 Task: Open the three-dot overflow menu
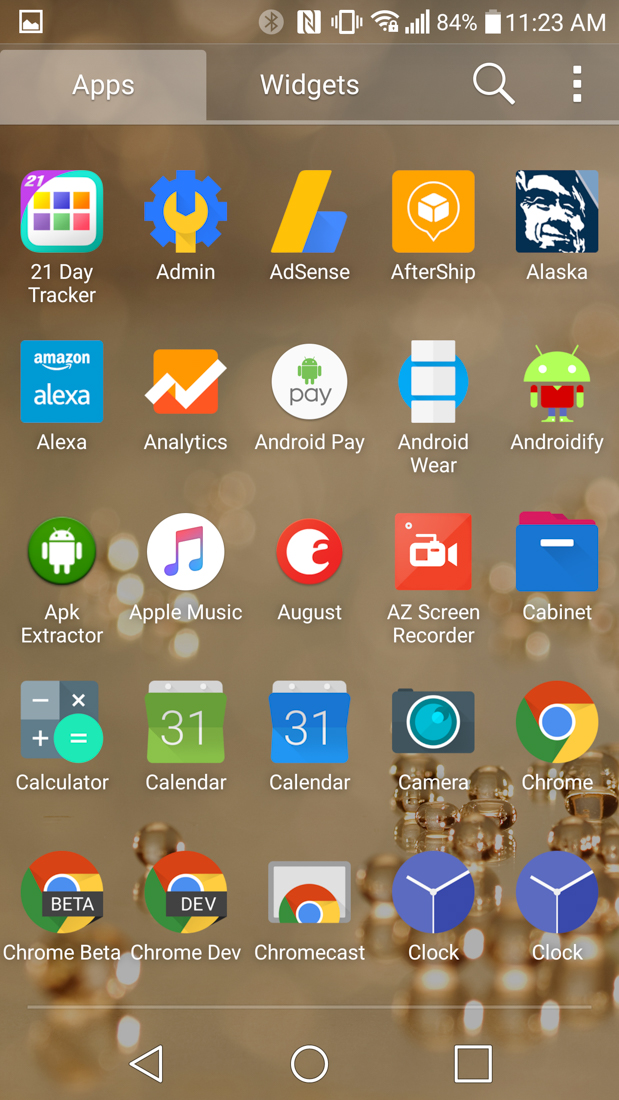pos(577,85)
